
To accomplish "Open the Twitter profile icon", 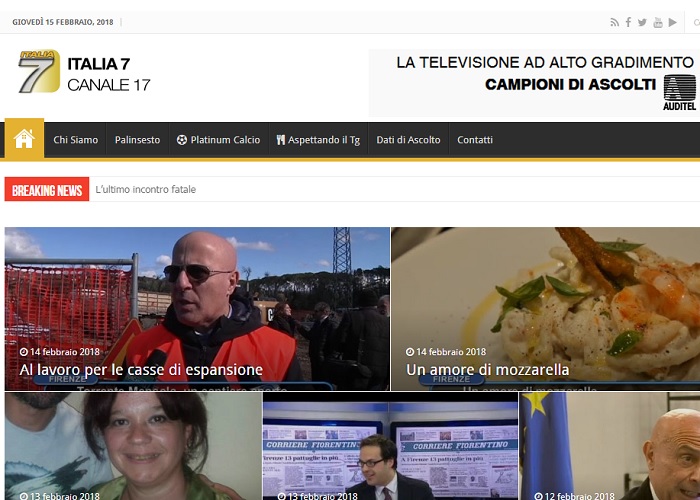I will click(642, 22).
